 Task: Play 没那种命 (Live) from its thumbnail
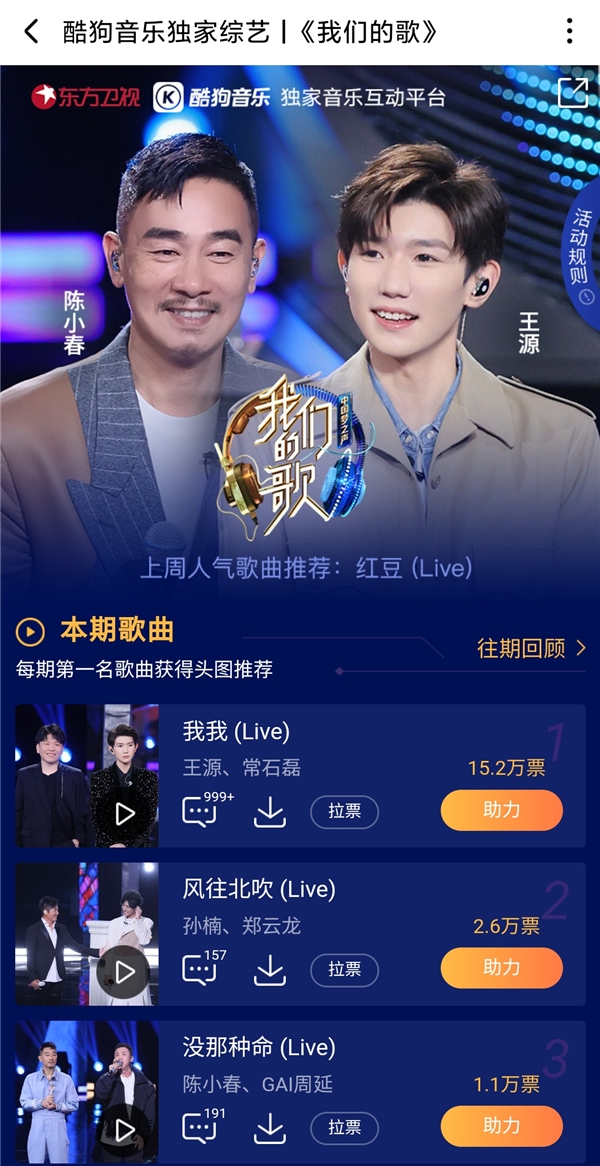124,1129
